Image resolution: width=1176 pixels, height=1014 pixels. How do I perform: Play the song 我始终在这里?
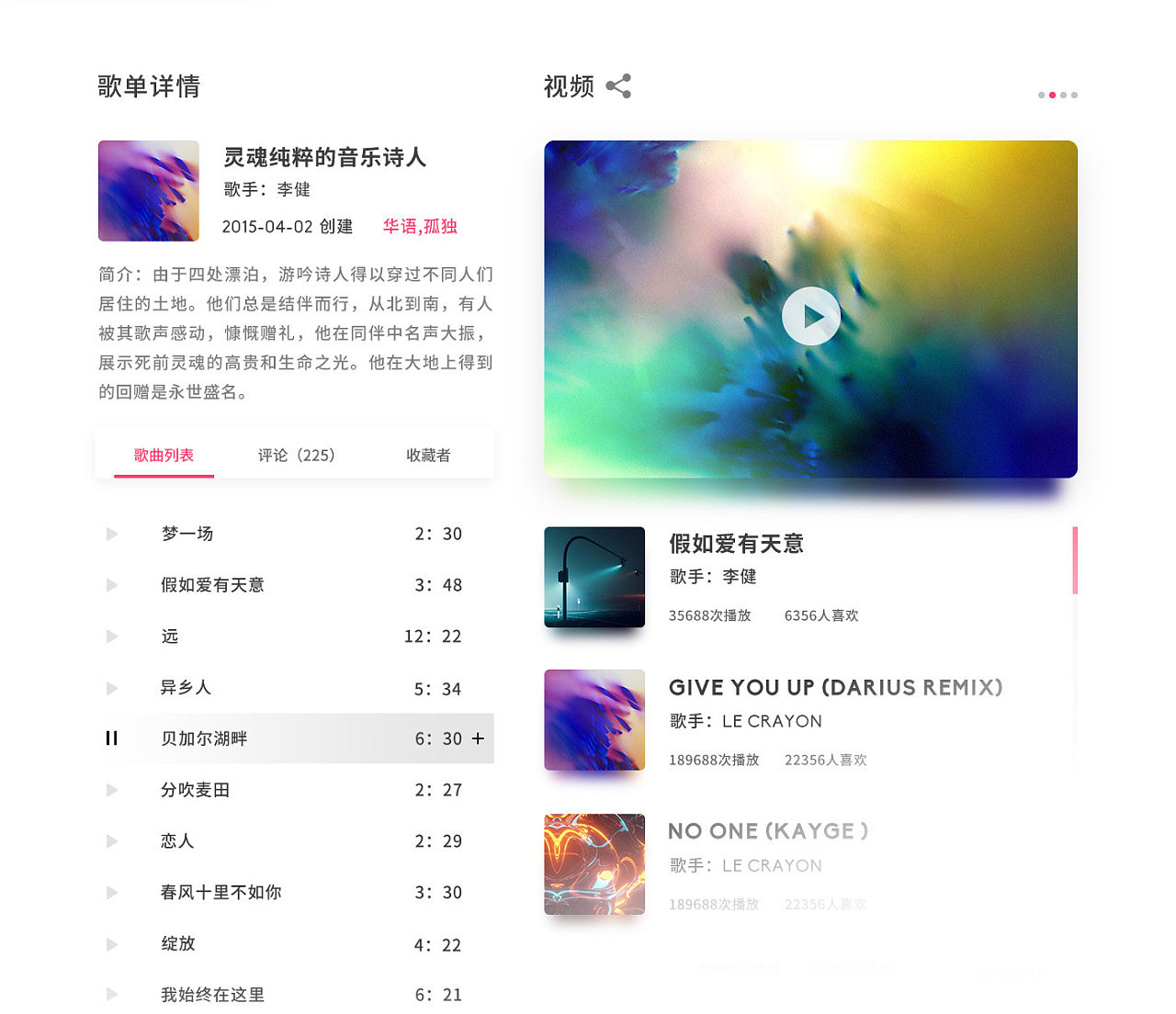[112, 995]
